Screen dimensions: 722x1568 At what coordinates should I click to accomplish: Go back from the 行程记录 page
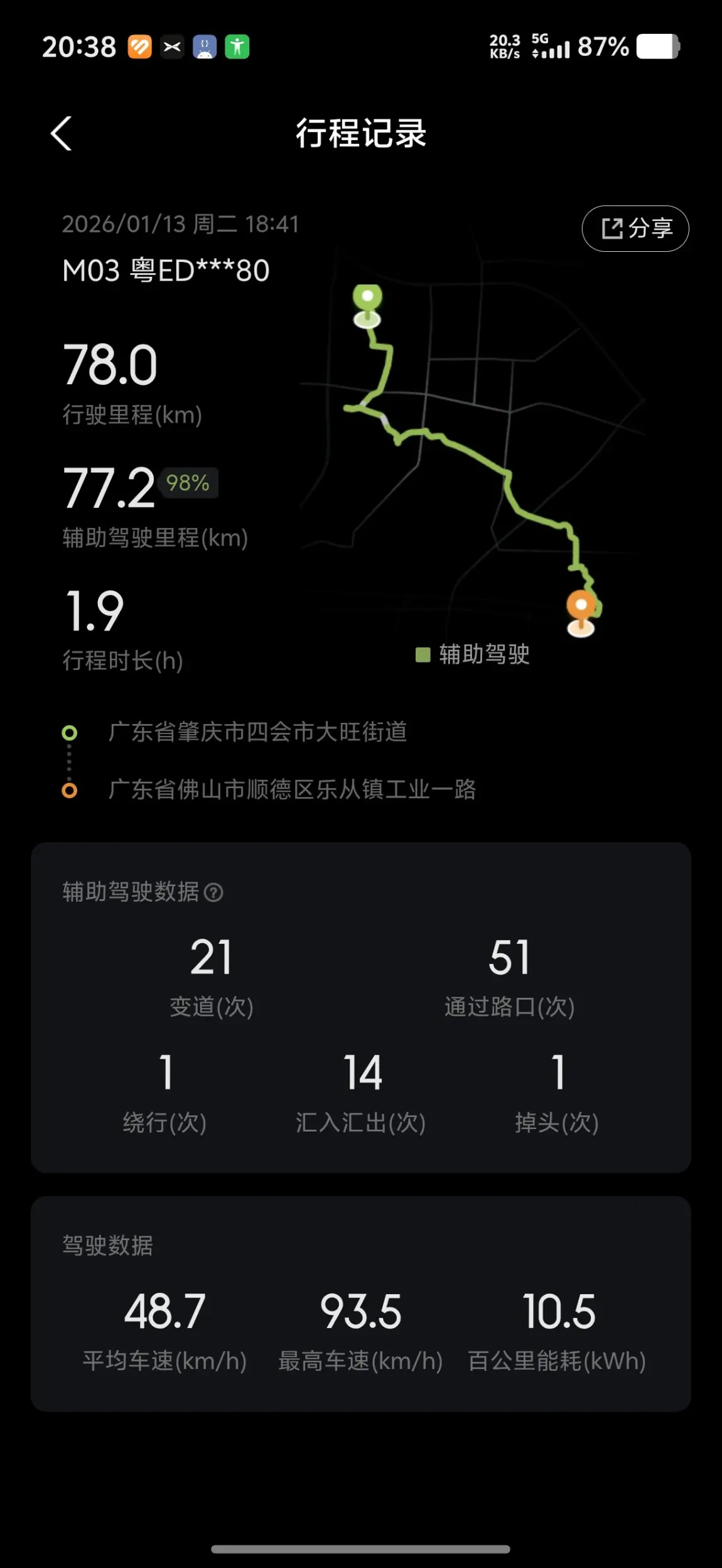click(61, 134)
